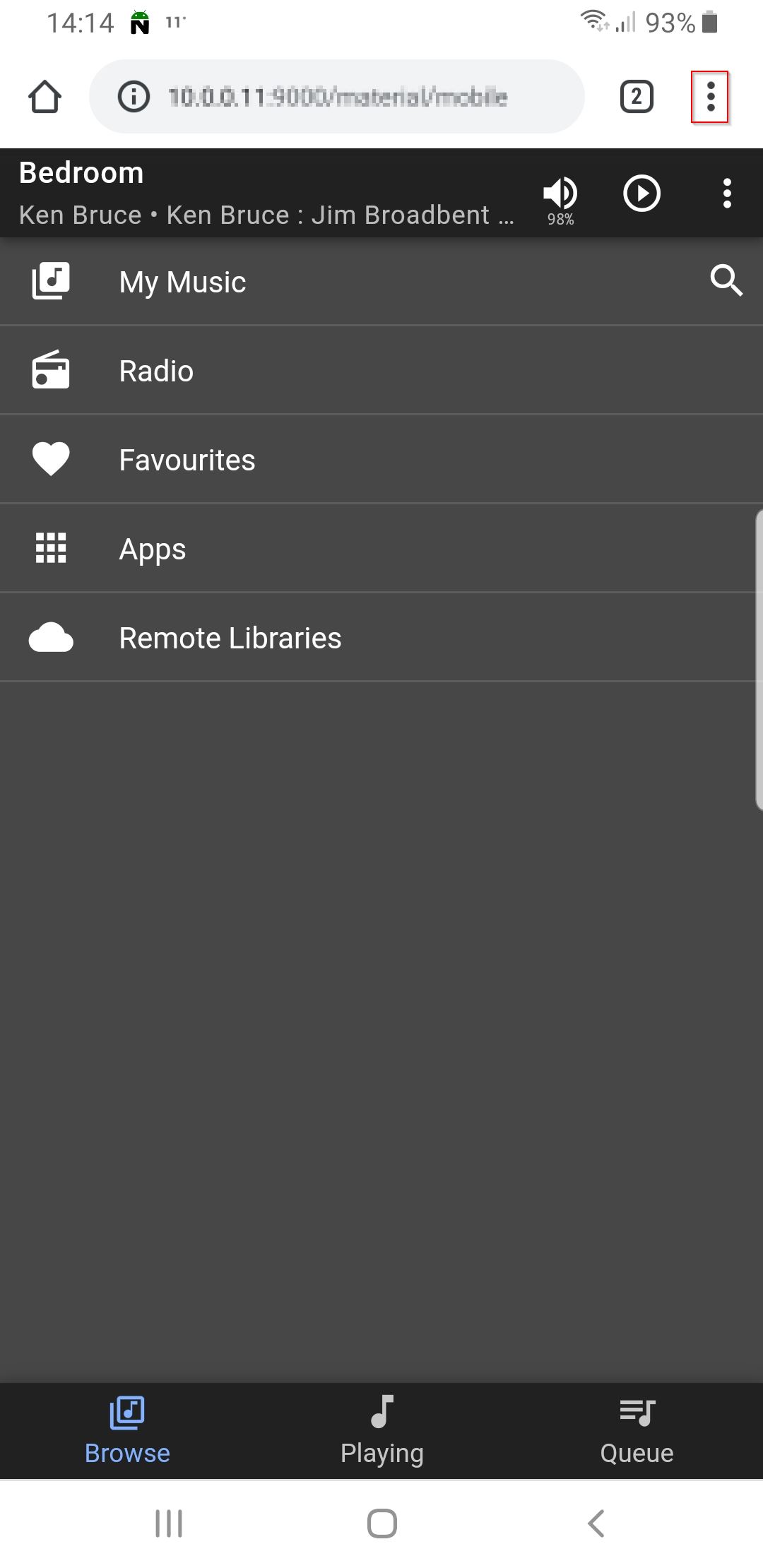The image size is (763, 1568).
Task: Open Remote Libraries
Action: (230, 638)
